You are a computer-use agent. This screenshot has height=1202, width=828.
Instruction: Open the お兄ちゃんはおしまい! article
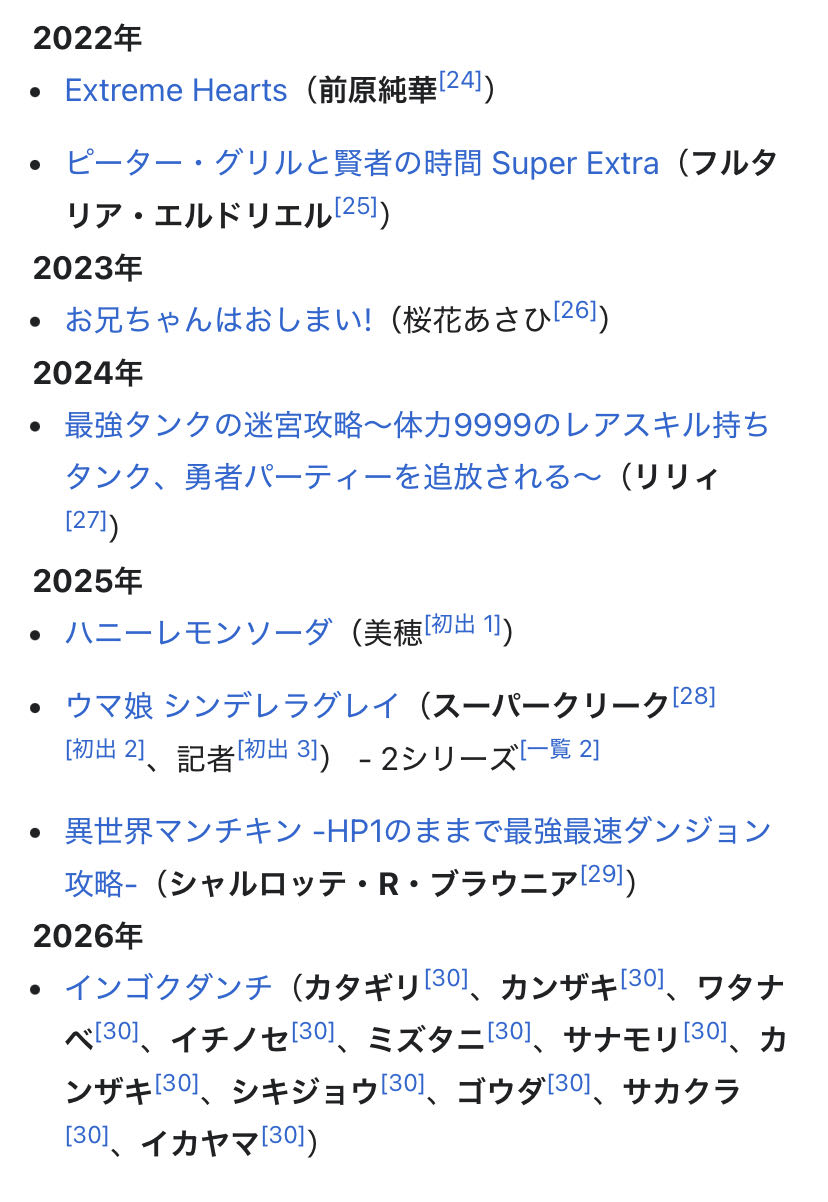click(218, 320)
